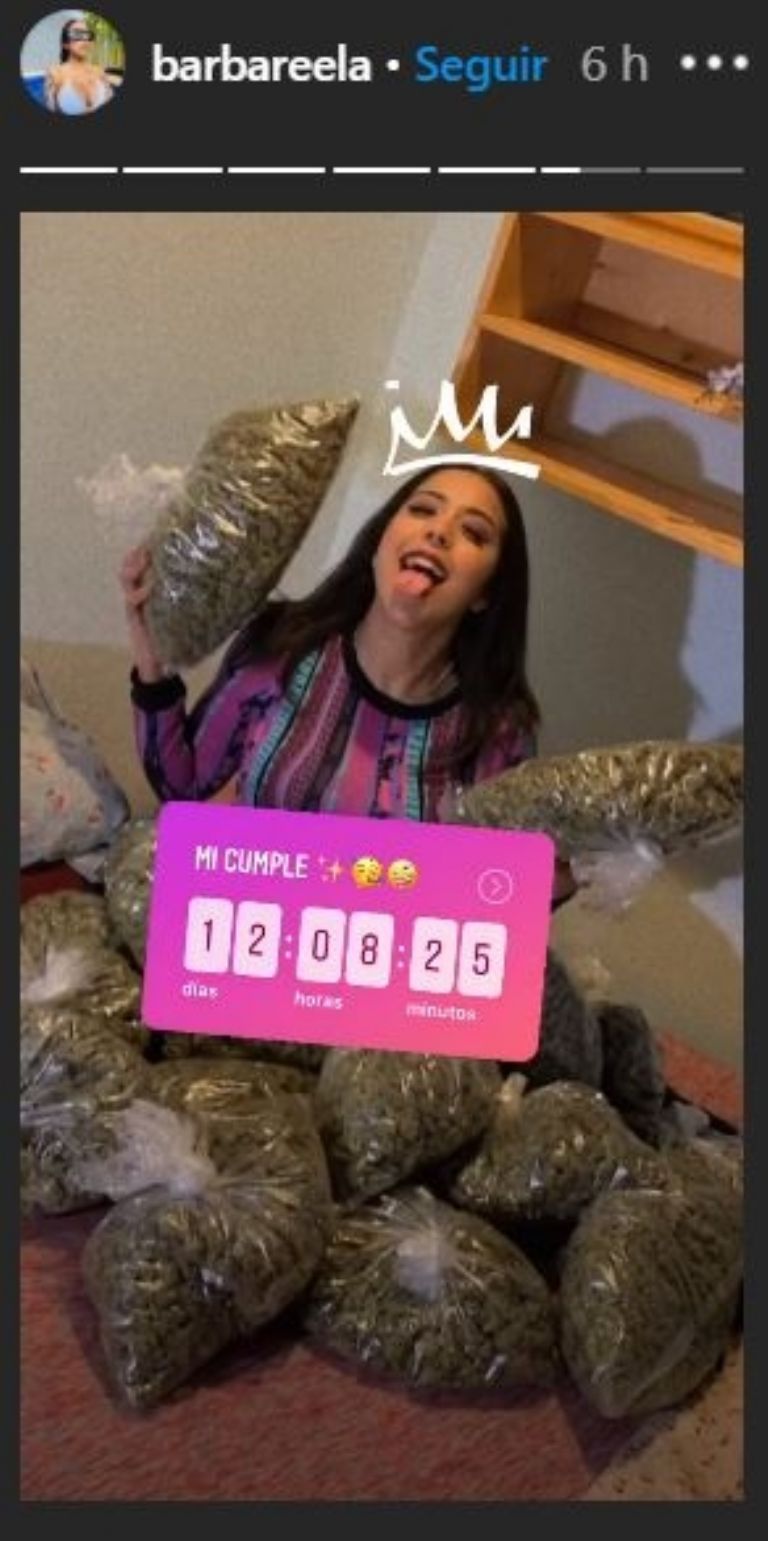Open the Mi Cumple countdown sticker
This screenshot has height=1541, width=768.
pyautogui.click(x=347, y=930)
